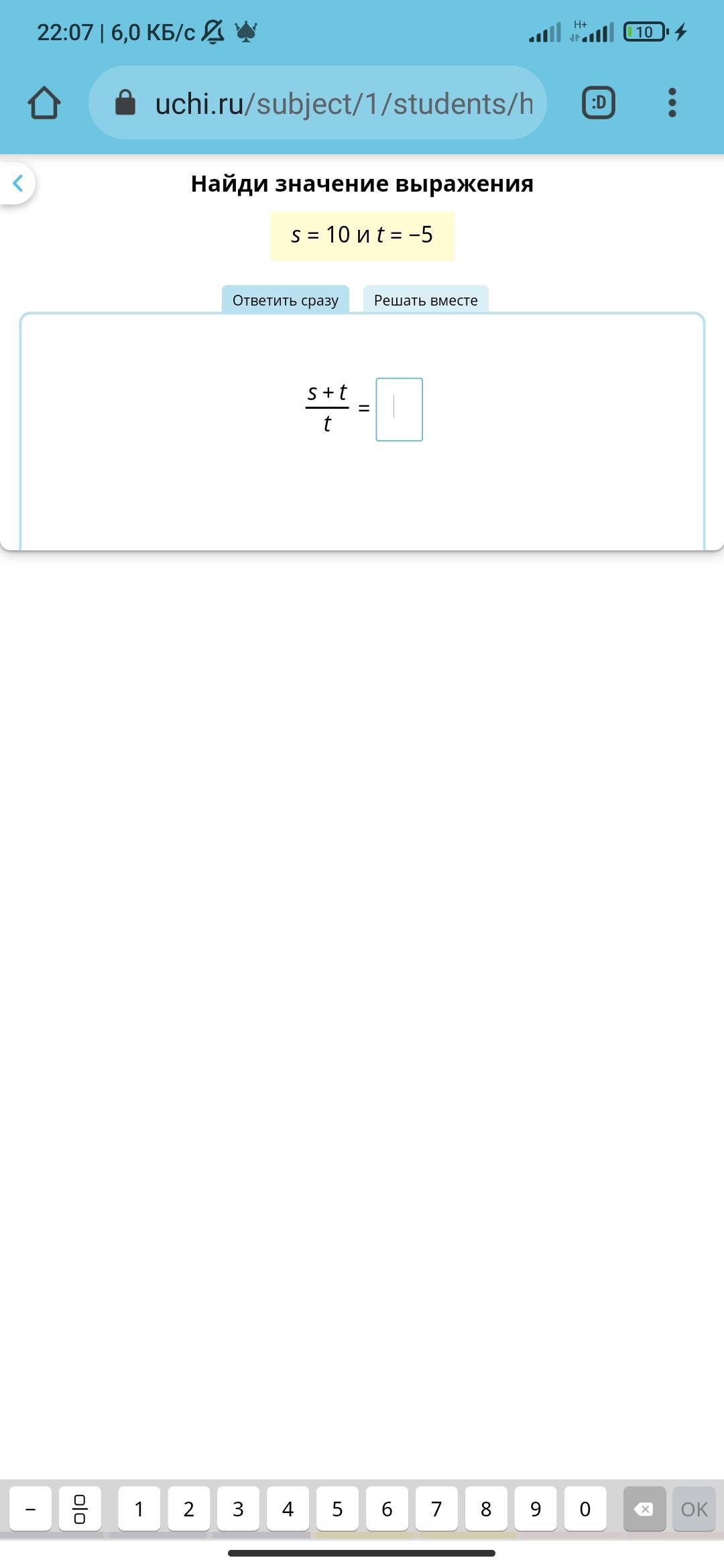The height and width of the screenshot is (1568, 724).
Task: Type digit 7 on the keypad
Action: tap(436, 1508)
